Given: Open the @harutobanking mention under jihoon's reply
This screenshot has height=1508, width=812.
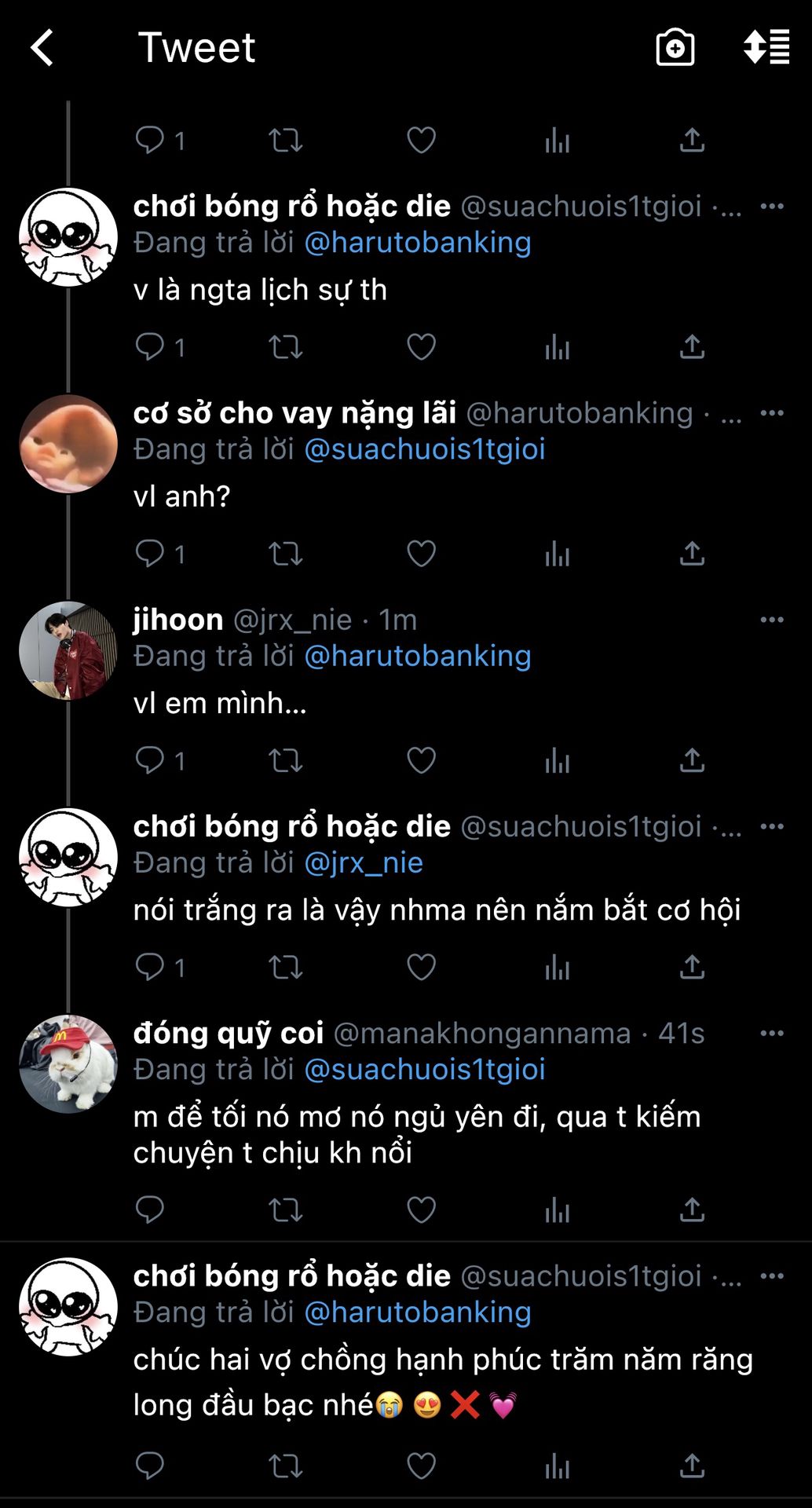Looking at the screenshot, I should coord(418,655).
